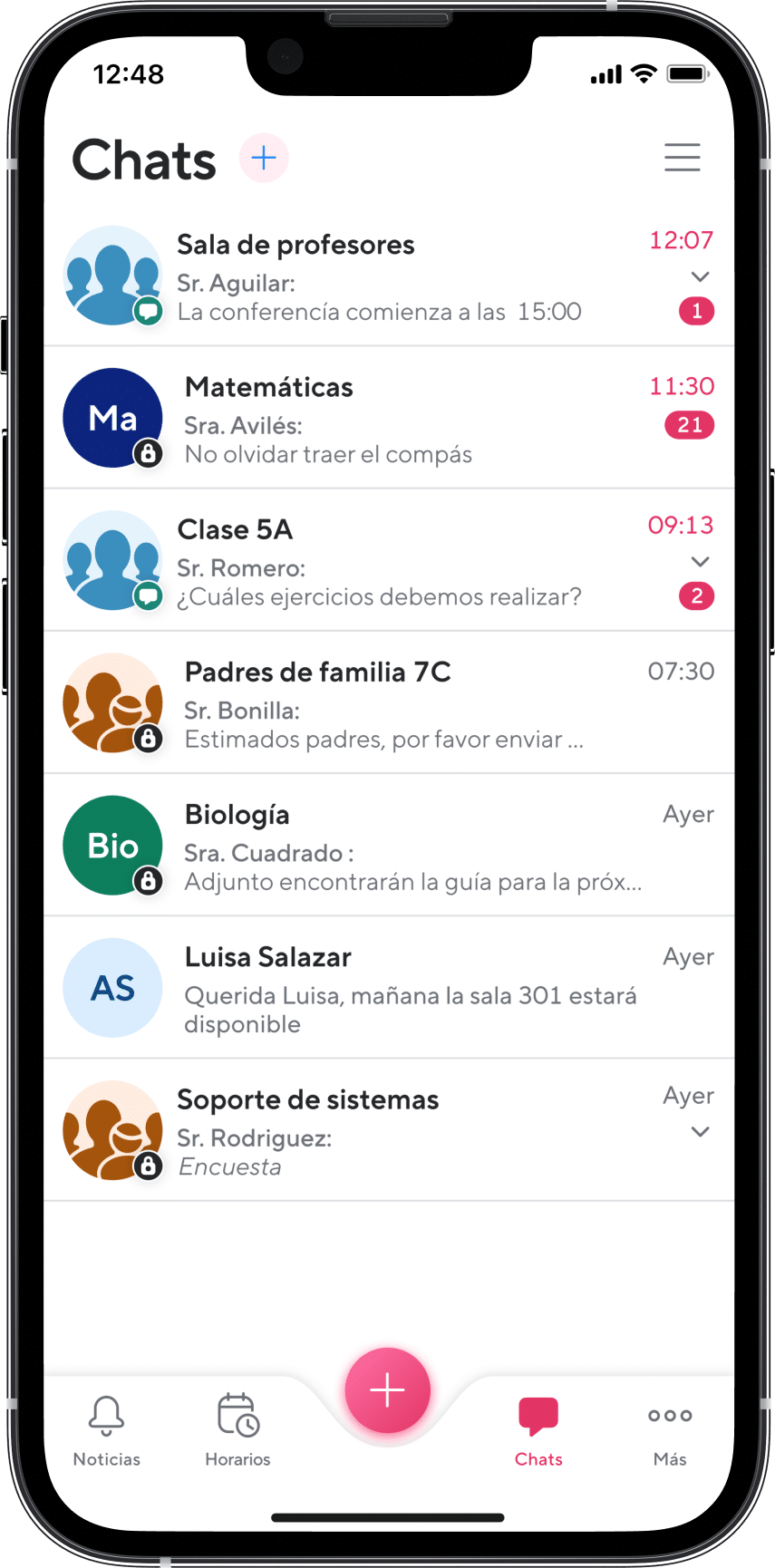The image size is (775, 1568).
Task: Expand the chevron on Sala de profesores
Action: click(700, 276)
